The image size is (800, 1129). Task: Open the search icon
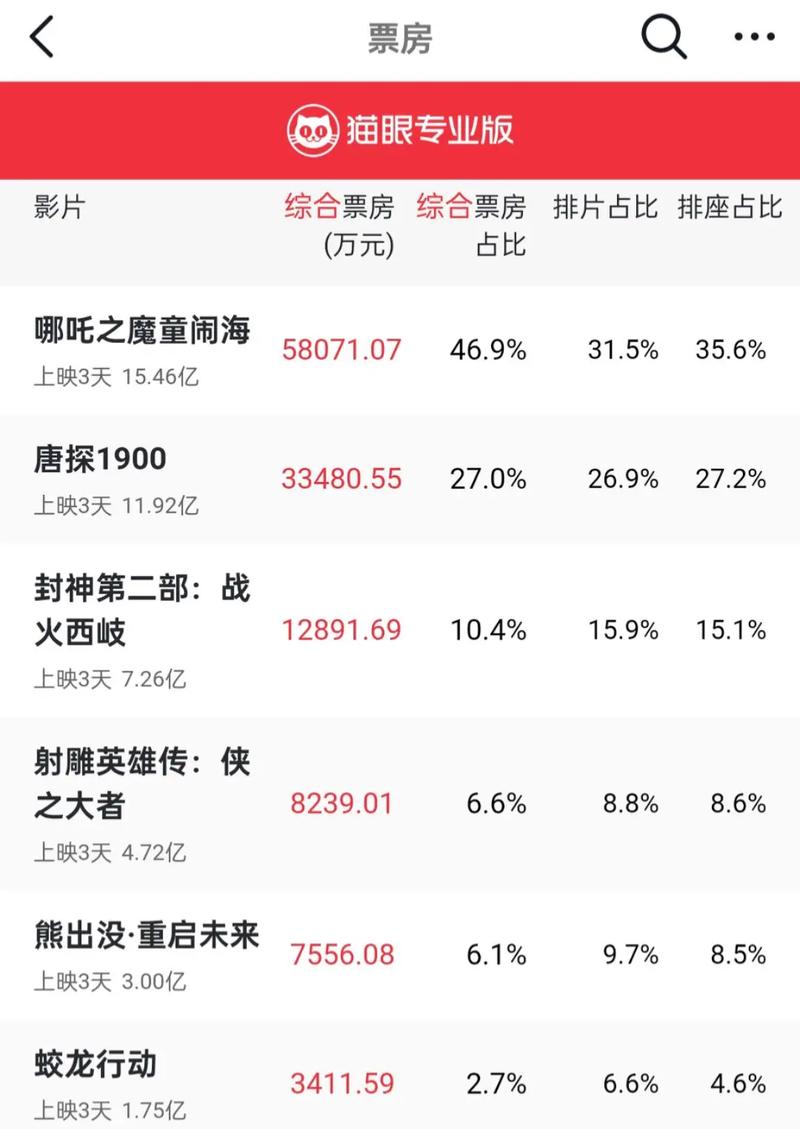tap(663, 38)
